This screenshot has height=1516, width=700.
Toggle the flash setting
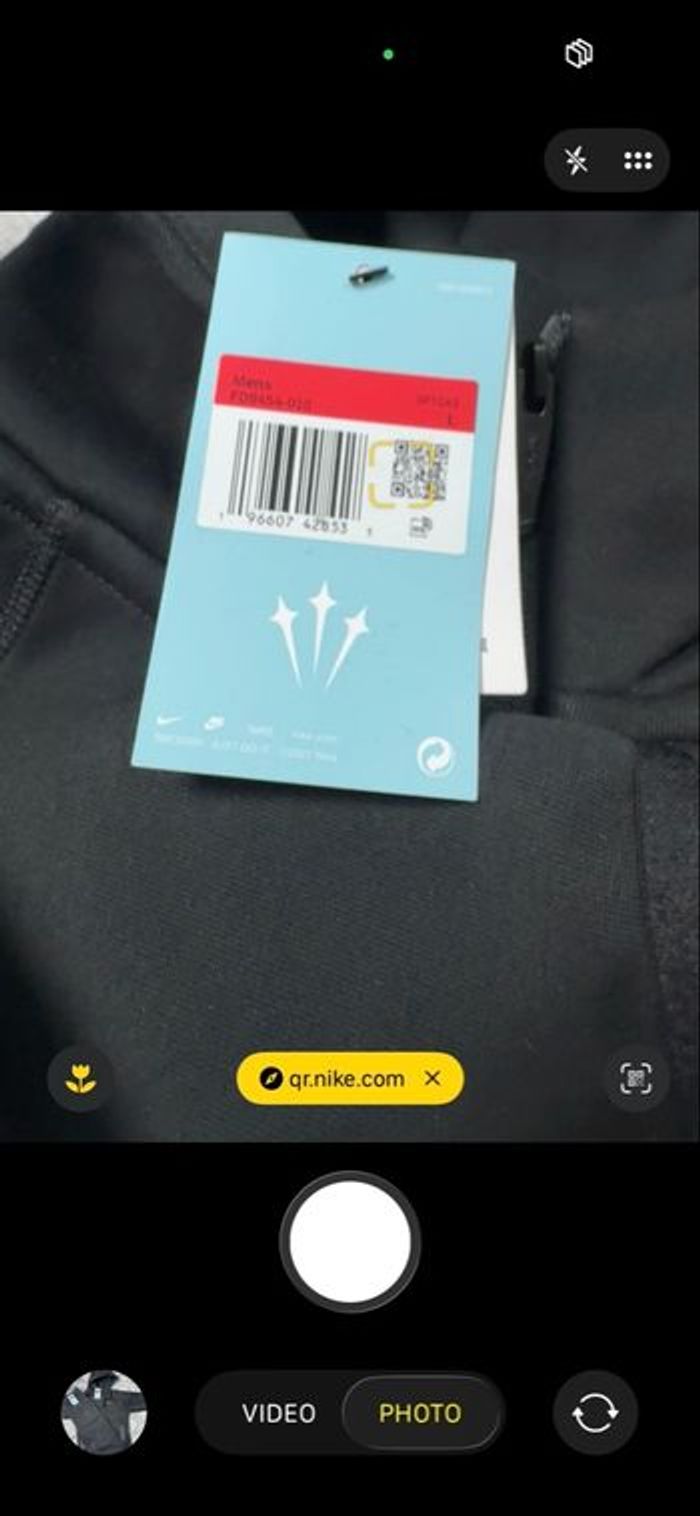point(576,161)
